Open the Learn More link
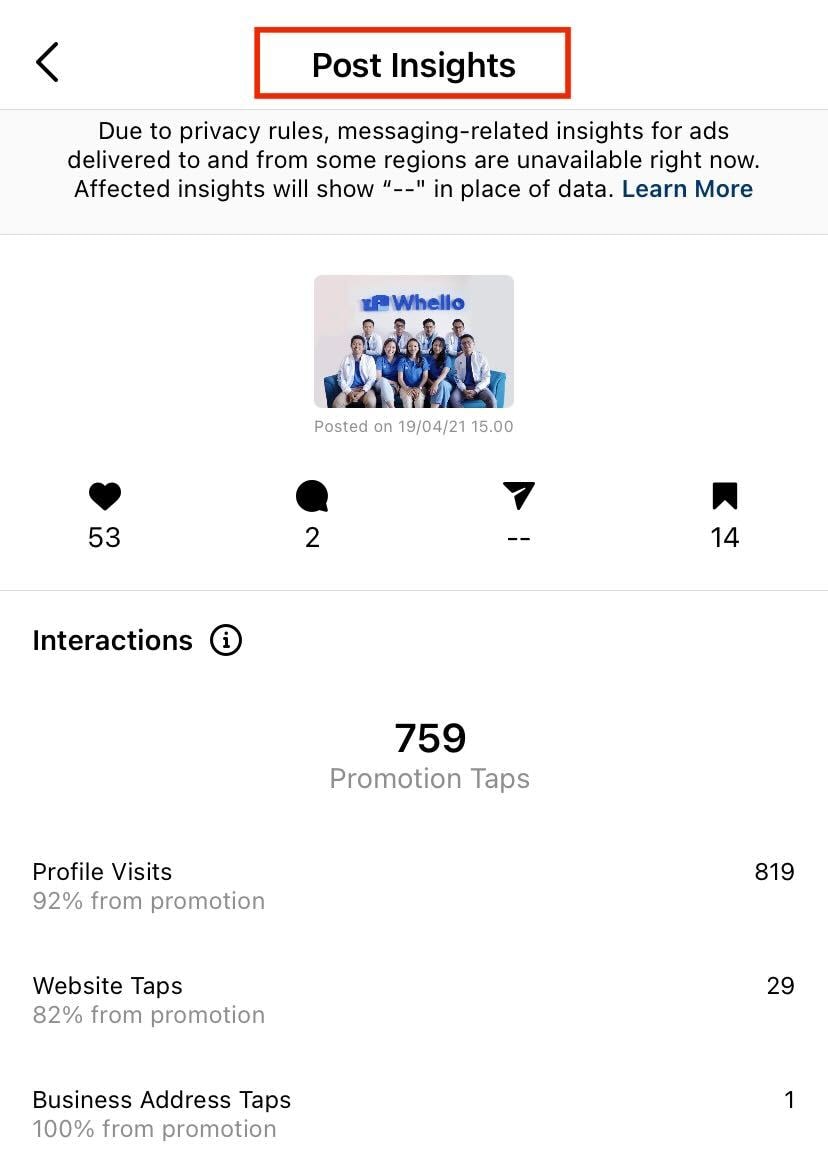The height and width of the screenshot is (1167, 828). tap(687, 189)
